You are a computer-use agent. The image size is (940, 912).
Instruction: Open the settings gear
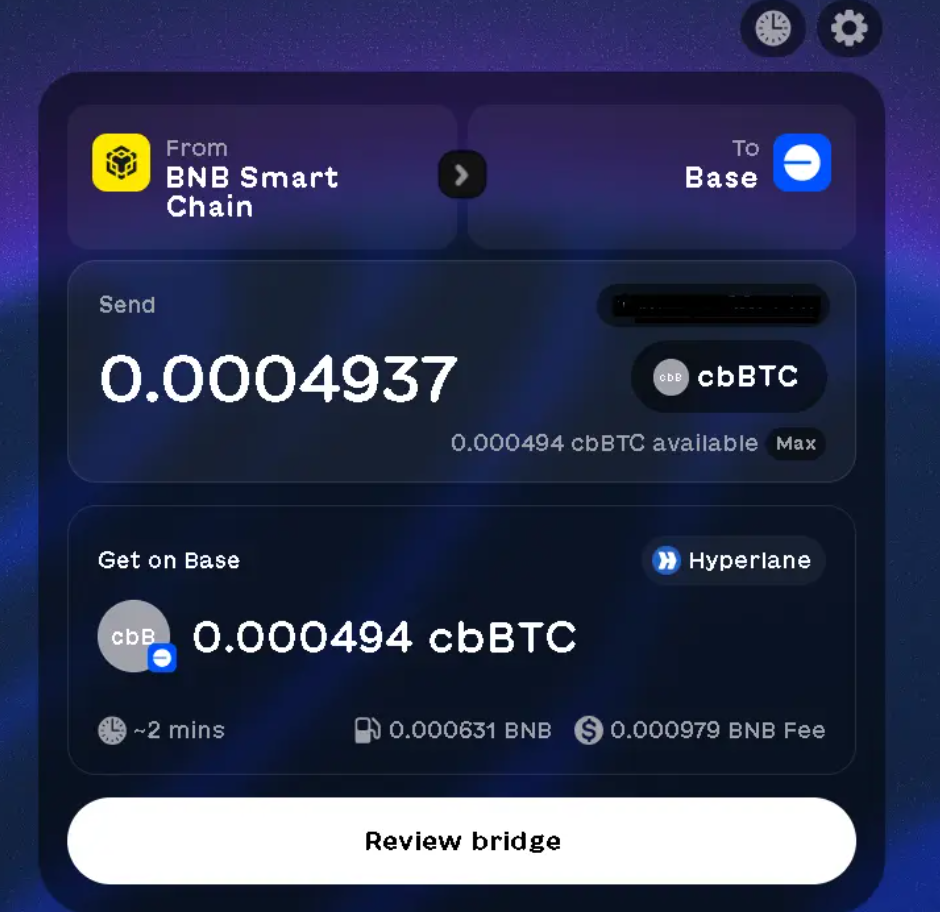pos(849,28)
